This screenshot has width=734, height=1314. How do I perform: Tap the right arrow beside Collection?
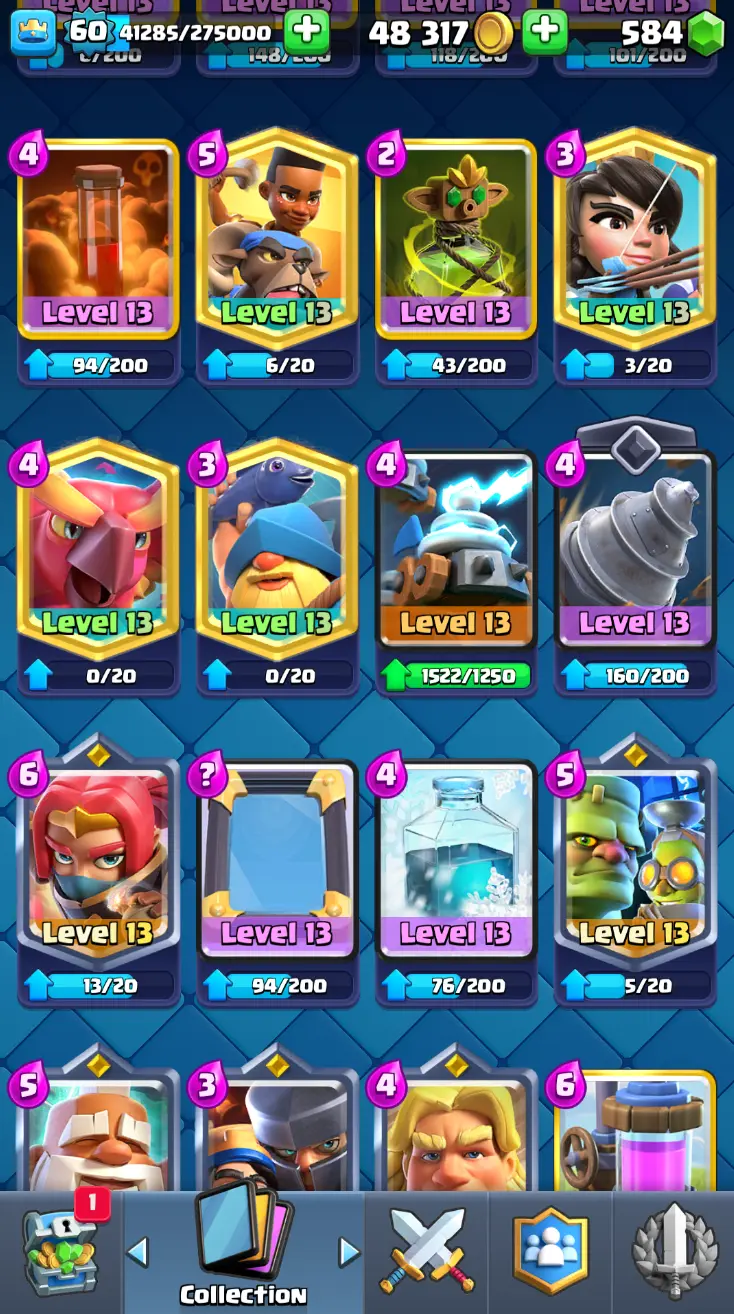pyautogui.click(x=348, y=1251)
